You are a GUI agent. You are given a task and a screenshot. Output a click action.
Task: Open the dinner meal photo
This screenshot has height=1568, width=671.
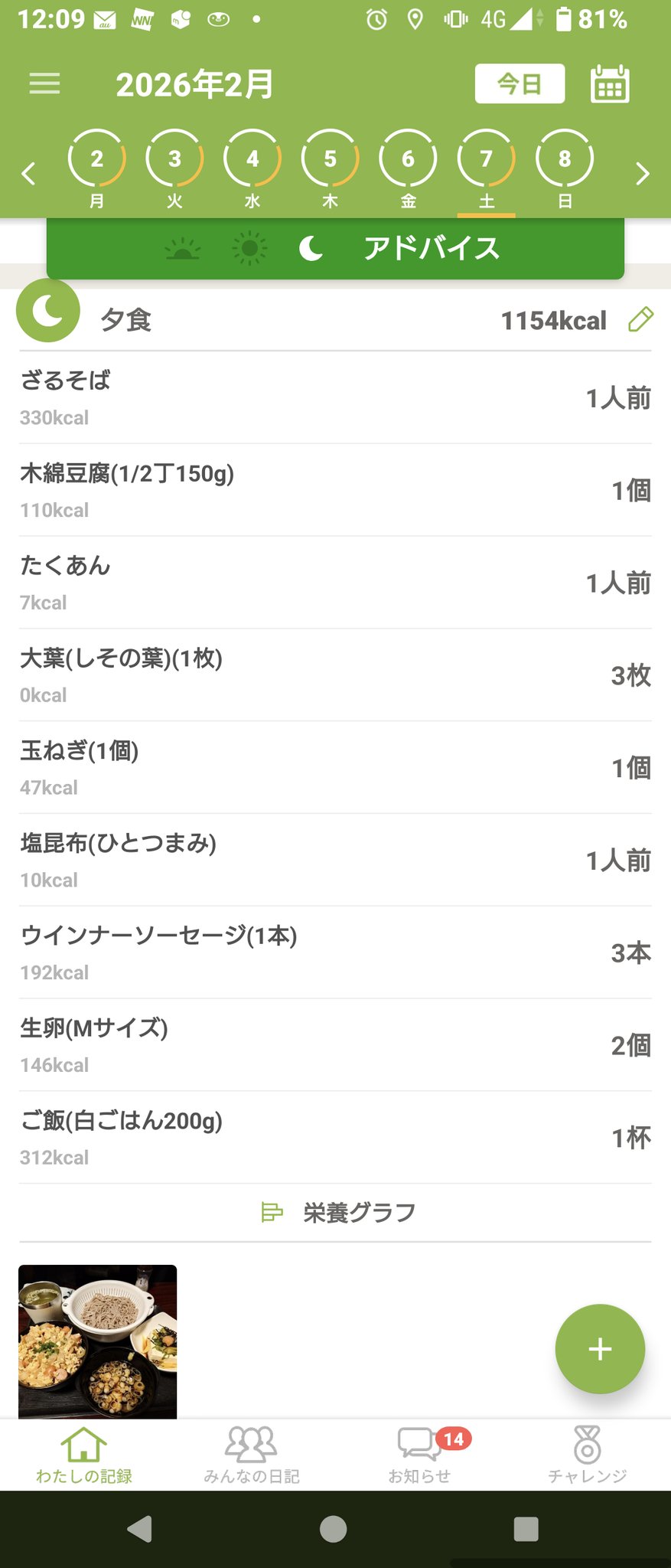click(x=98, y=1340)
